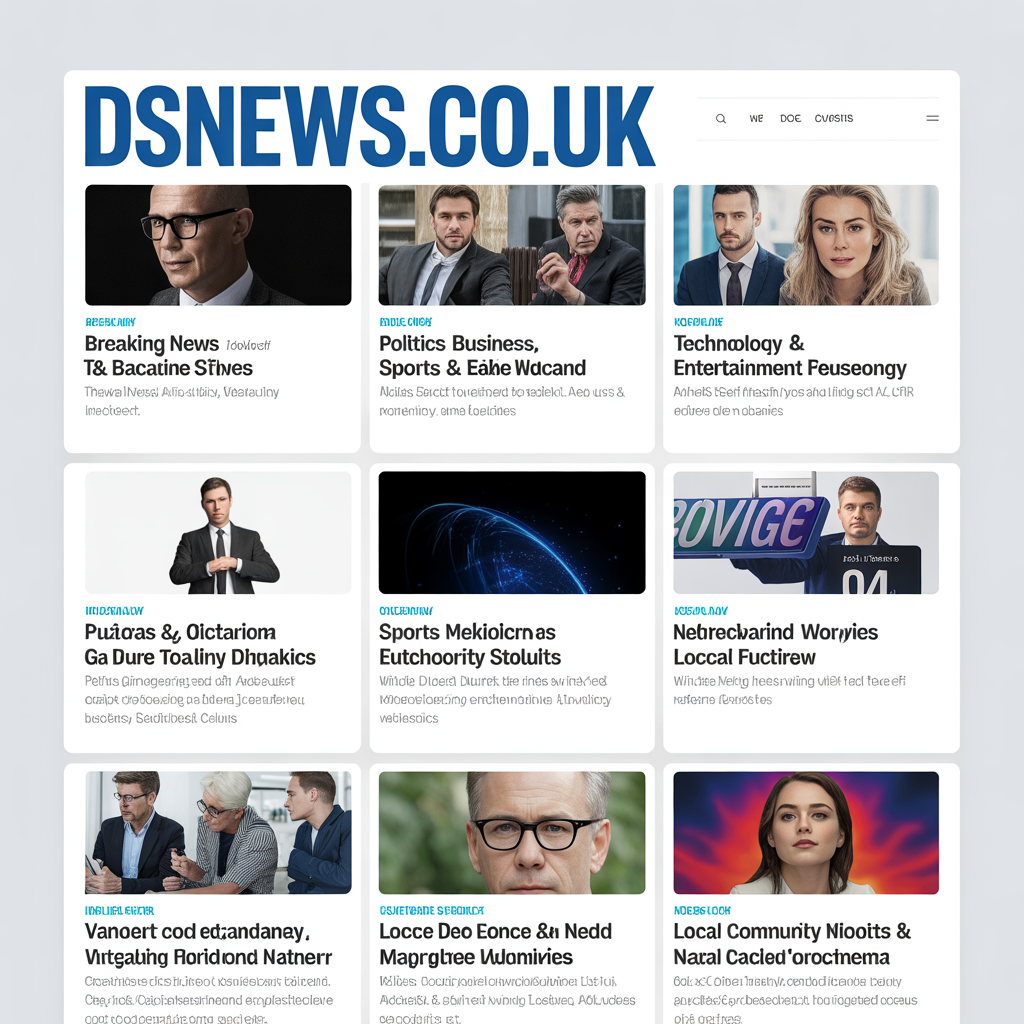Open the Breaking News article card
This screenshot has width=1024, height=1024.
(x=212, y=355)
